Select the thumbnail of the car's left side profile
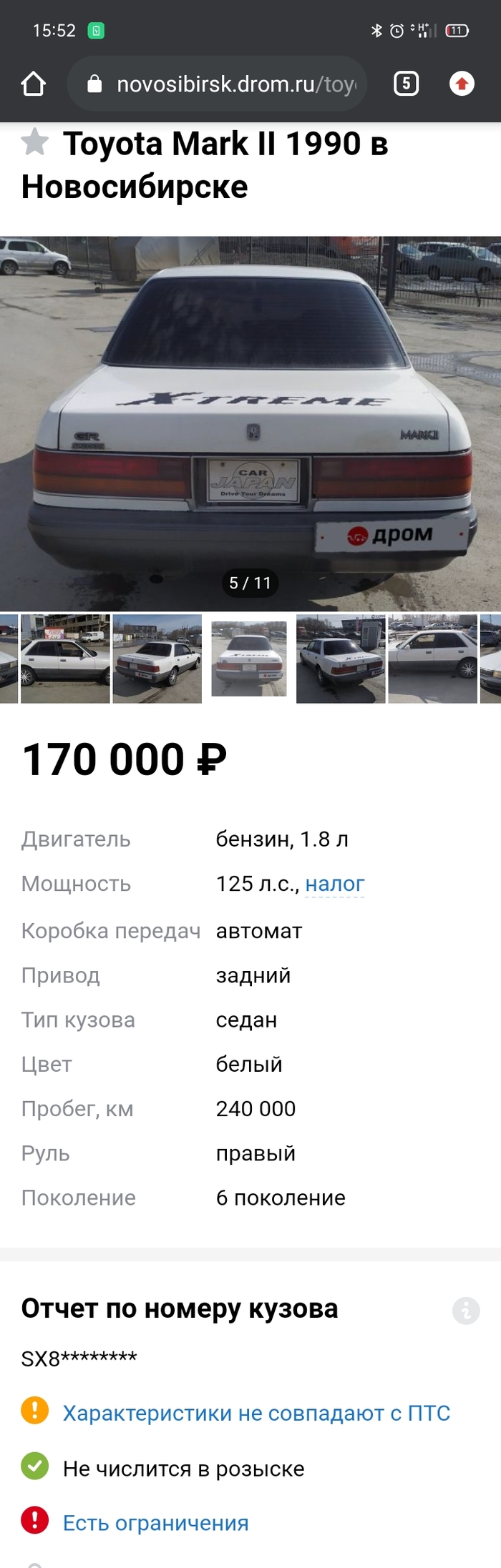 (432, 659)
